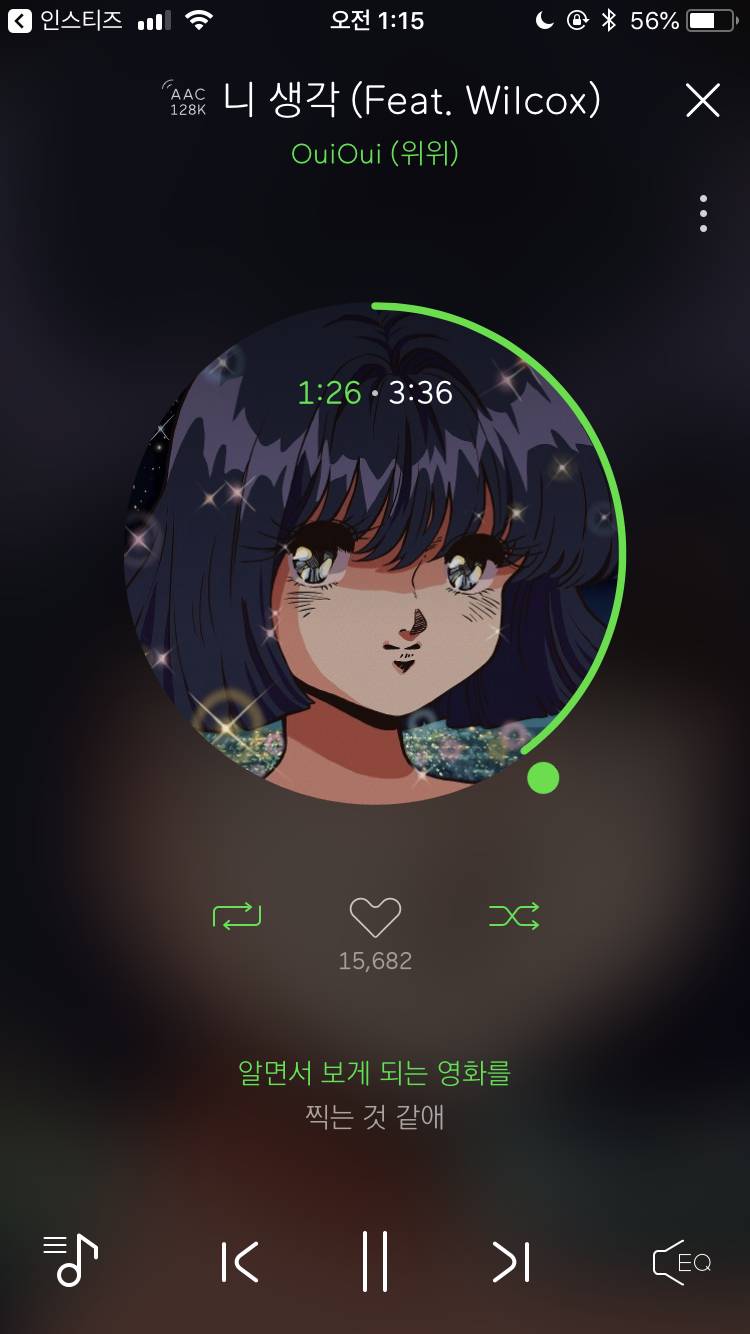Image resolution: width=750 pixels, height=1334 pixels.
Task: Like the song using the heart icon
Action: coord(375,913)
